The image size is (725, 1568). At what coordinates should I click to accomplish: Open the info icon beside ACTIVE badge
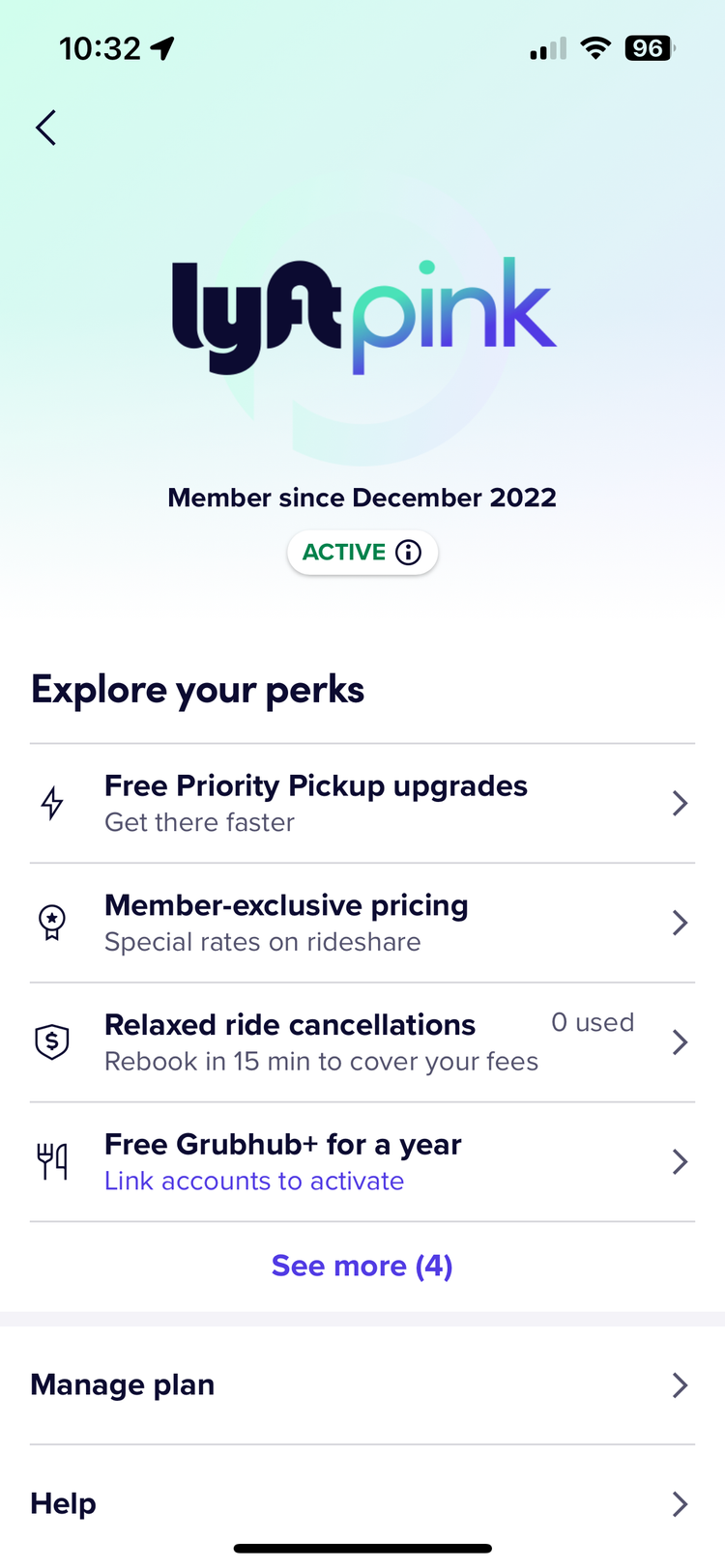(408, 553)
